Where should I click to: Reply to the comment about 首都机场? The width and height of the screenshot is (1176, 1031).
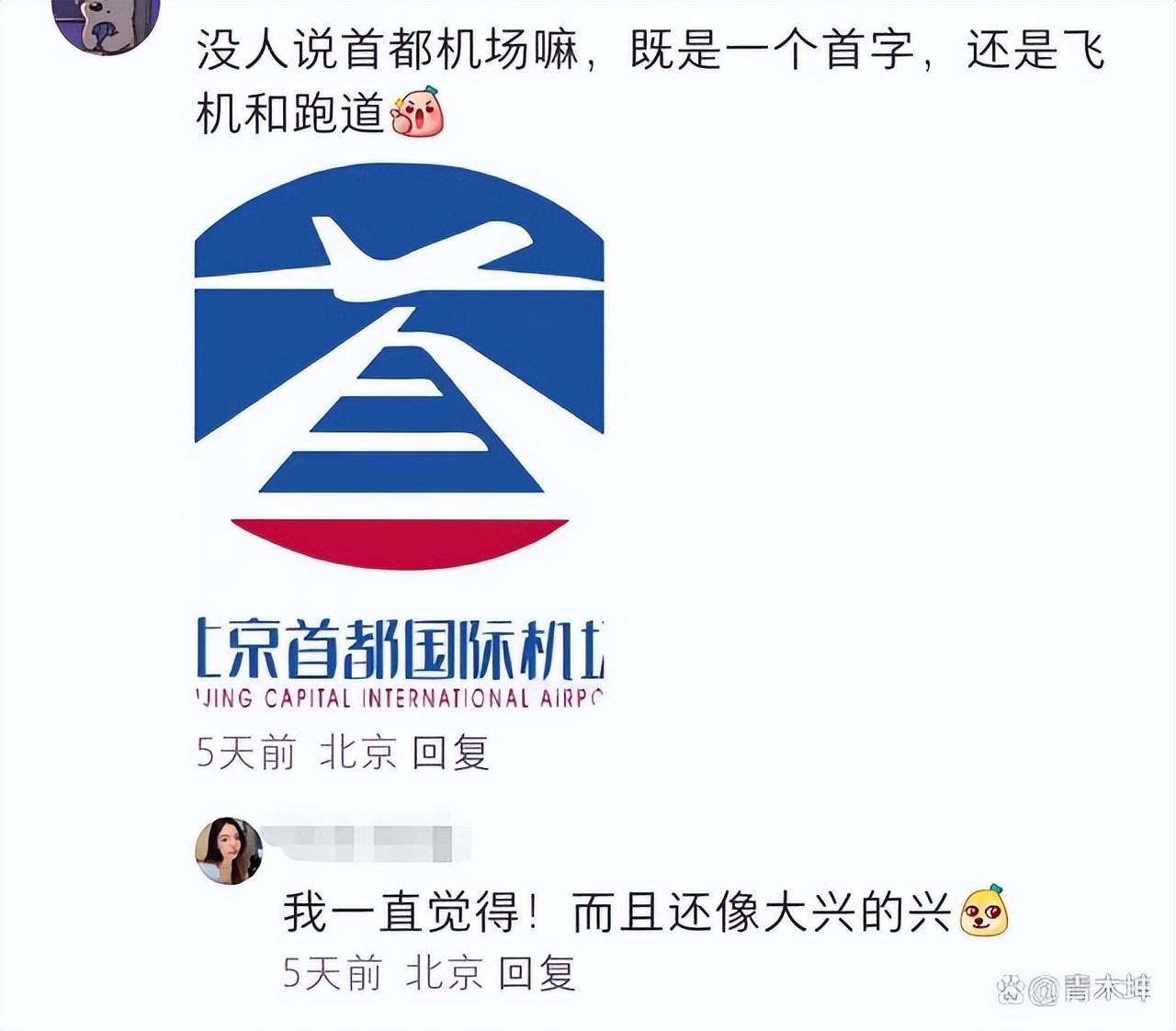[450, 753]
